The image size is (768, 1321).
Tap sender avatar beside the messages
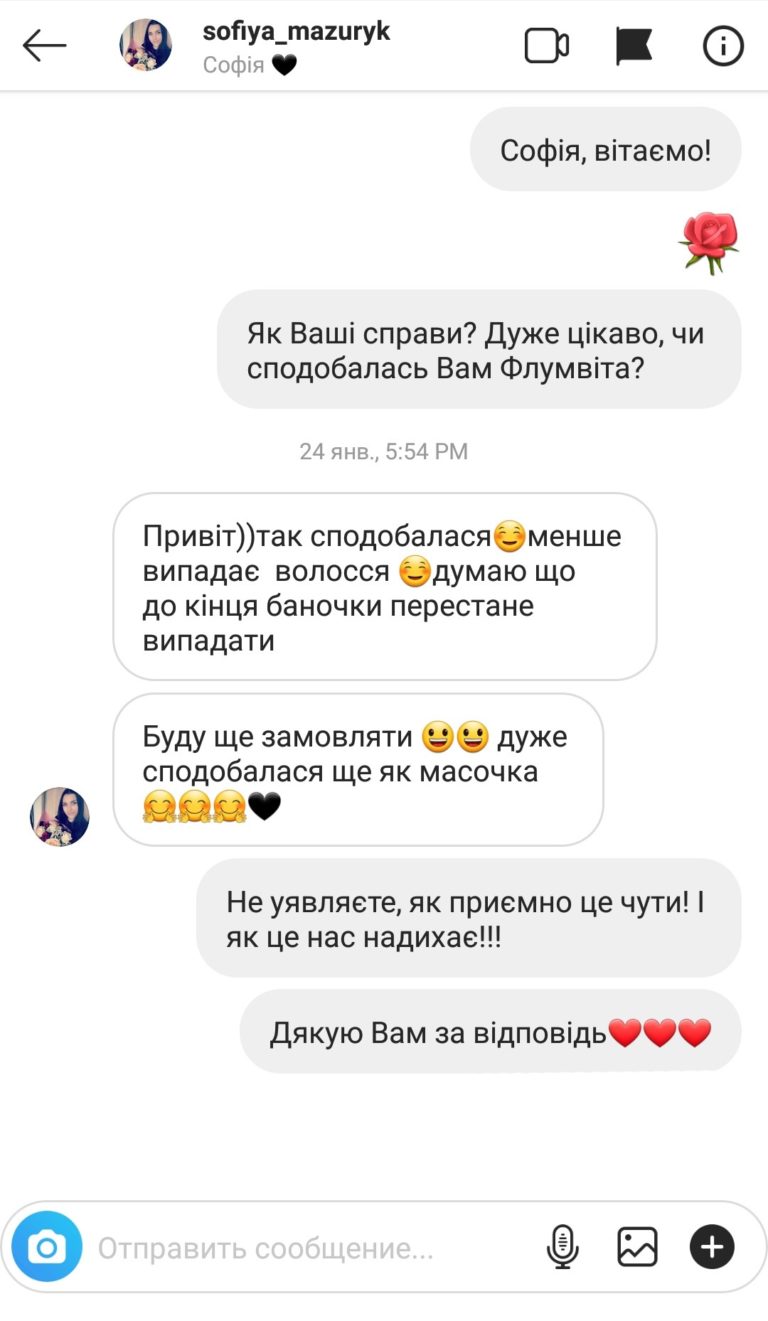pyautogui.click(x=60, y=816)
